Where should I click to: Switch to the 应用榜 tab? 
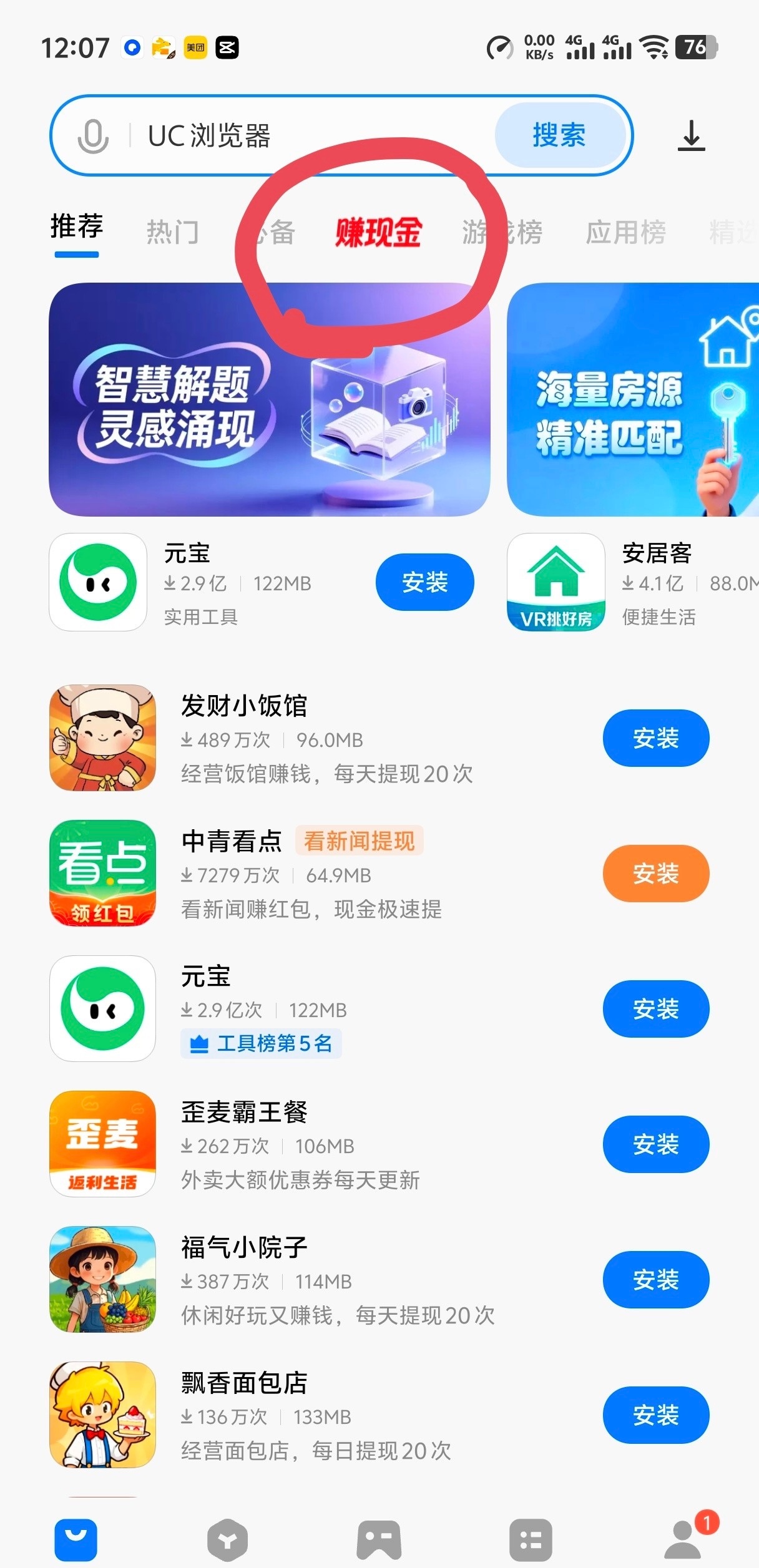pos(625,233)
